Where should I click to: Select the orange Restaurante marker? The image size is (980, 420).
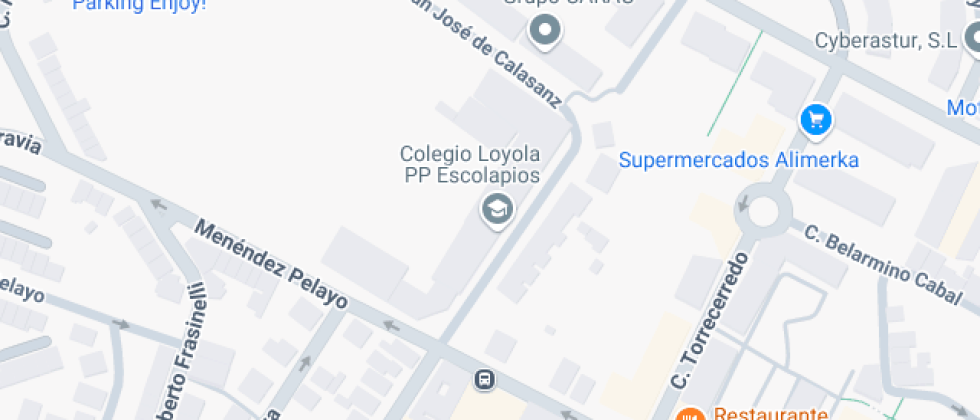(x=688, y=415)
